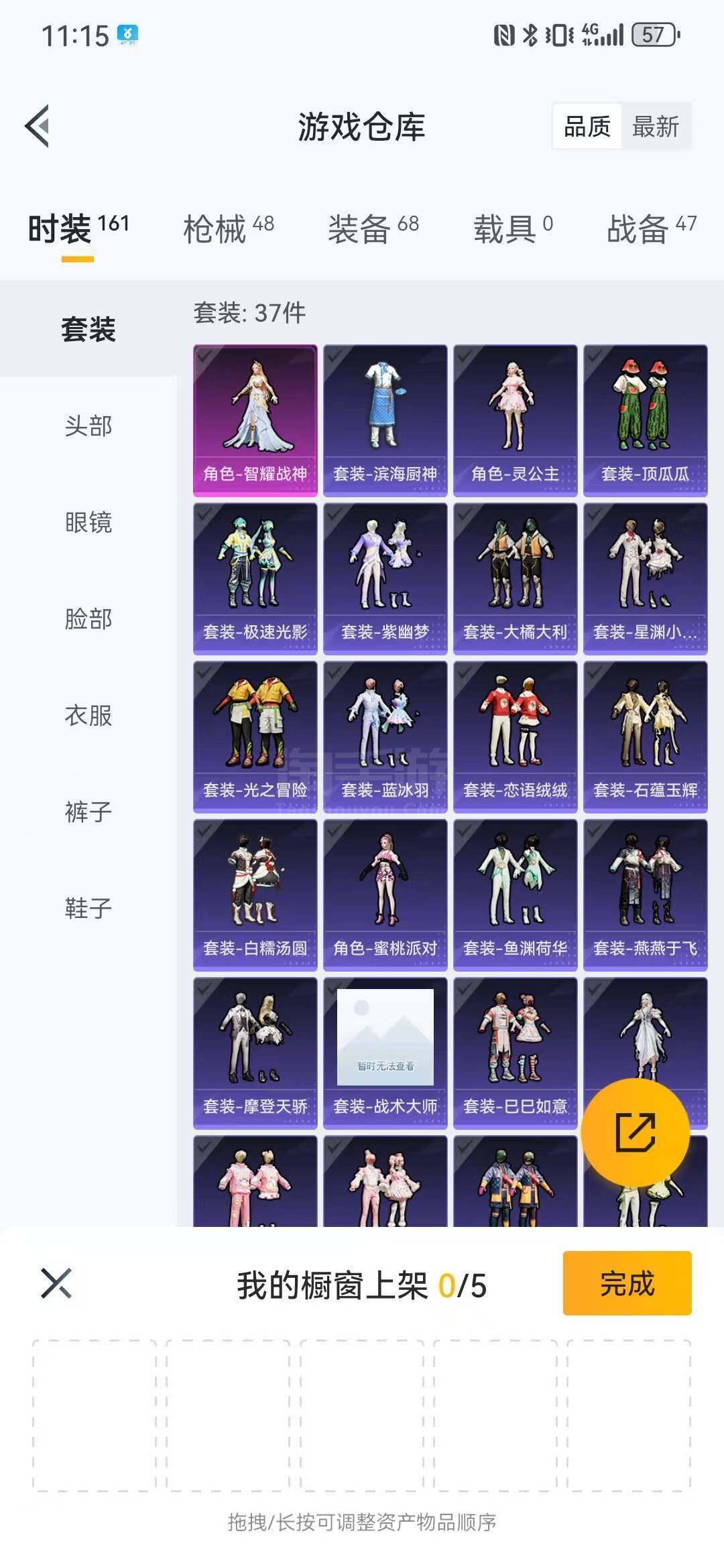Tap the orange floating share button
Image resolution: width=724 pixels, height=1568 pixels.
point(635,1132)
